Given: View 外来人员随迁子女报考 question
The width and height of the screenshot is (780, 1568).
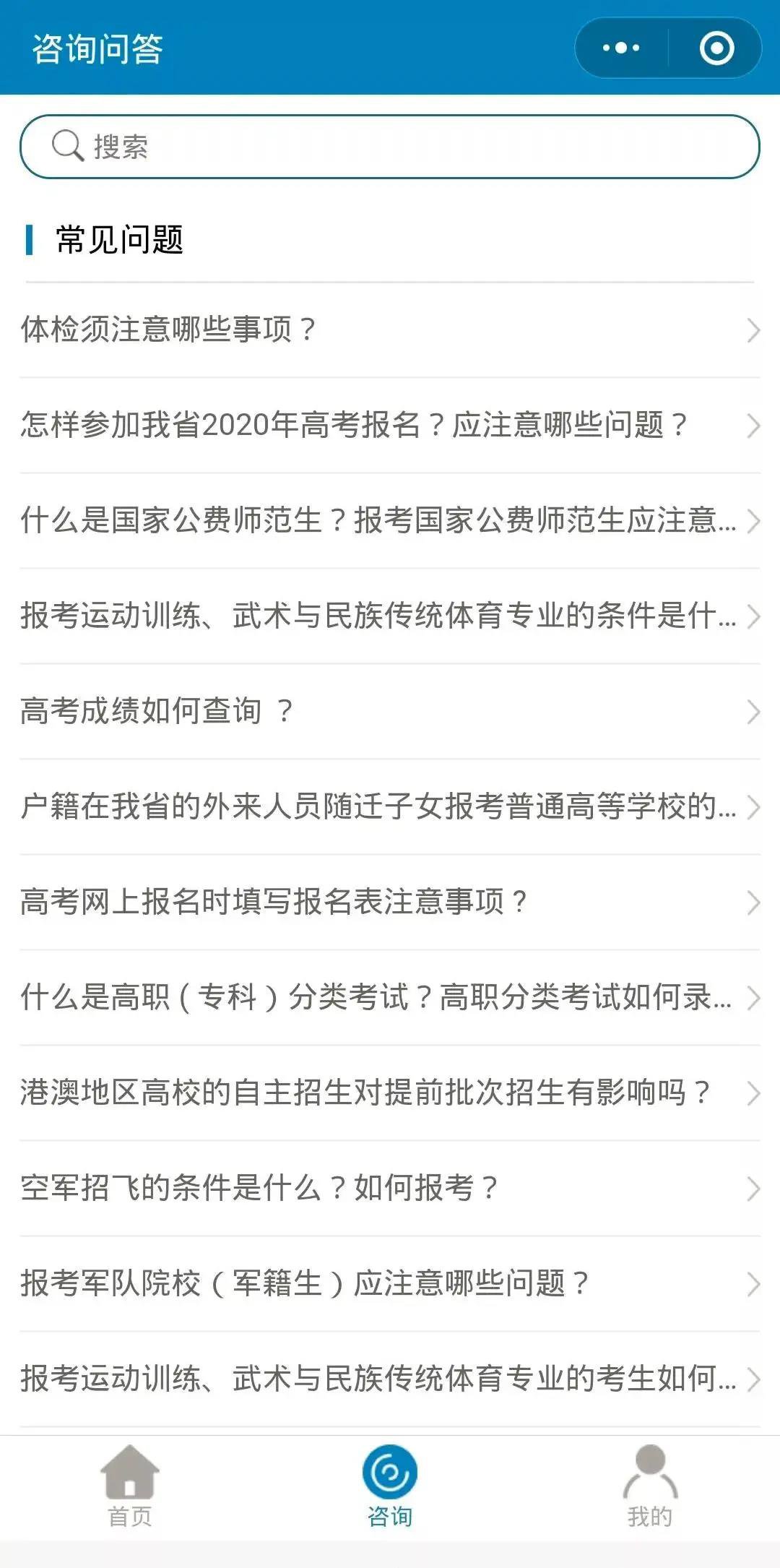Looking at the screenshot, I should coord(390,806).
